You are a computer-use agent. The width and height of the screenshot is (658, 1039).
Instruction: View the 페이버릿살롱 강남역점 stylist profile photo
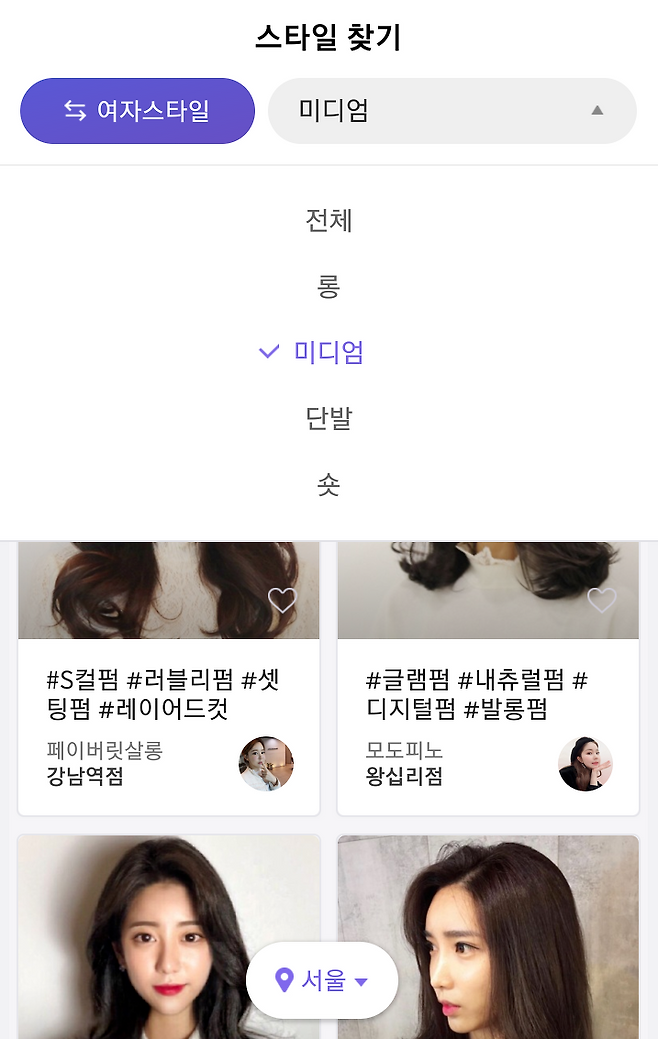coord(266,764)
